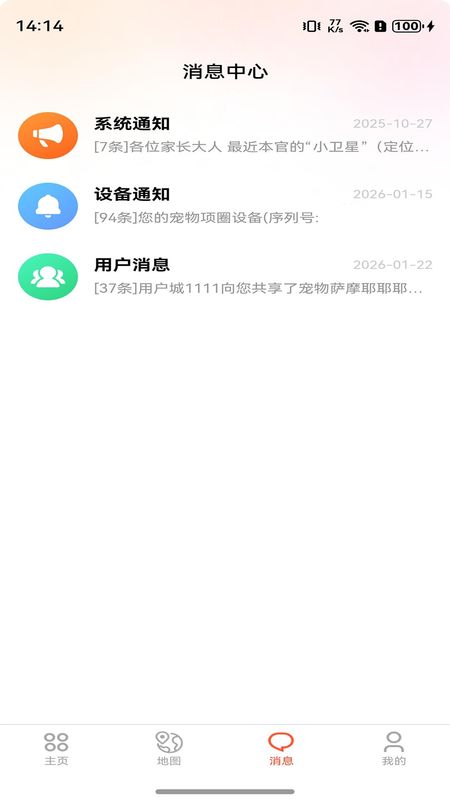Select the 消息 tab
The height and width of the screenshot is (800, 450).
[x=281, y=749]
